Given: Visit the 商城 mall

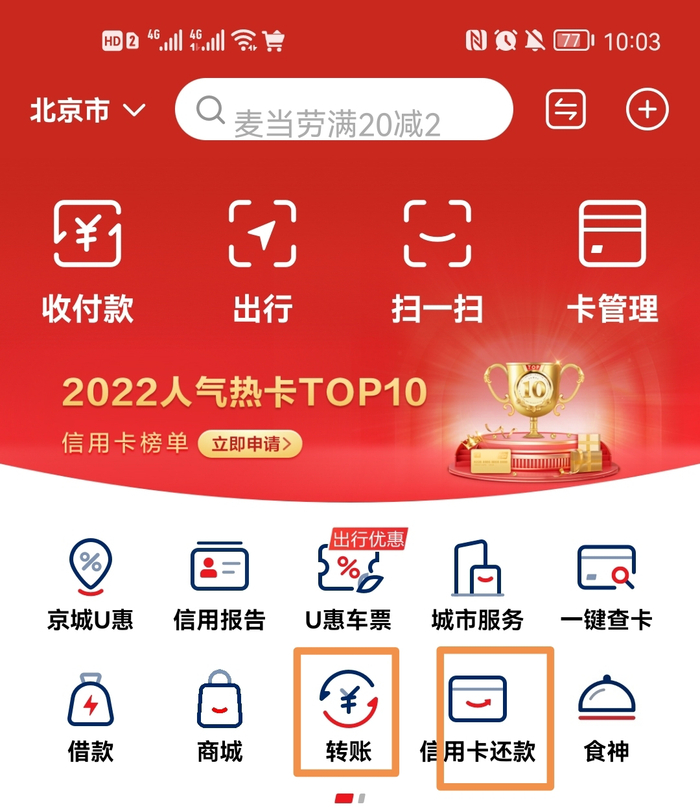Looking at the screenshot, I should pyautogui.click(x=220, y=717).
